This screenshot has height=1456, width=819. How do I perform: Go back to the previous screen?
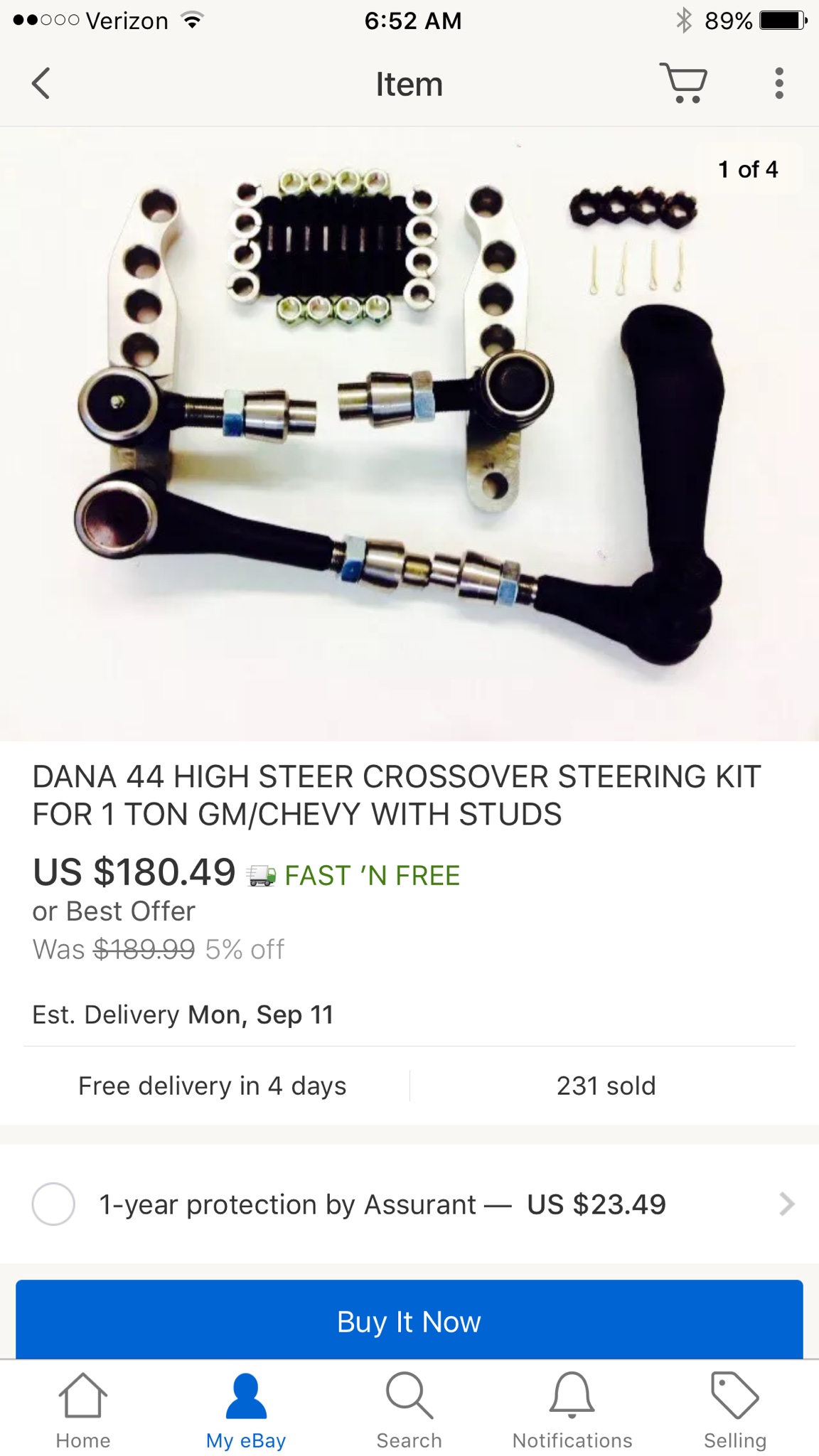pyautogui.click(x=41, y=83)
